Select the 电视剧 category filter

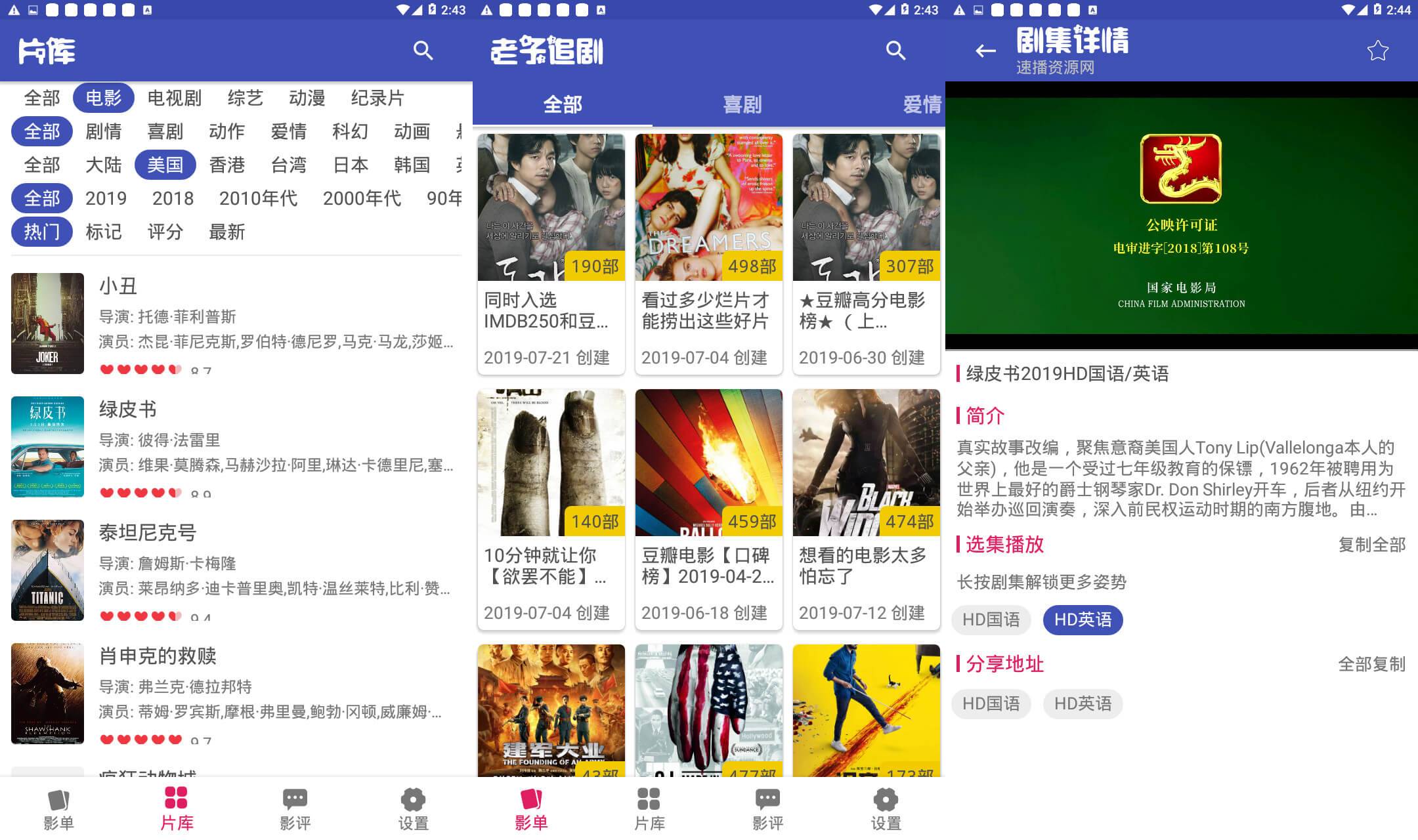174,98
